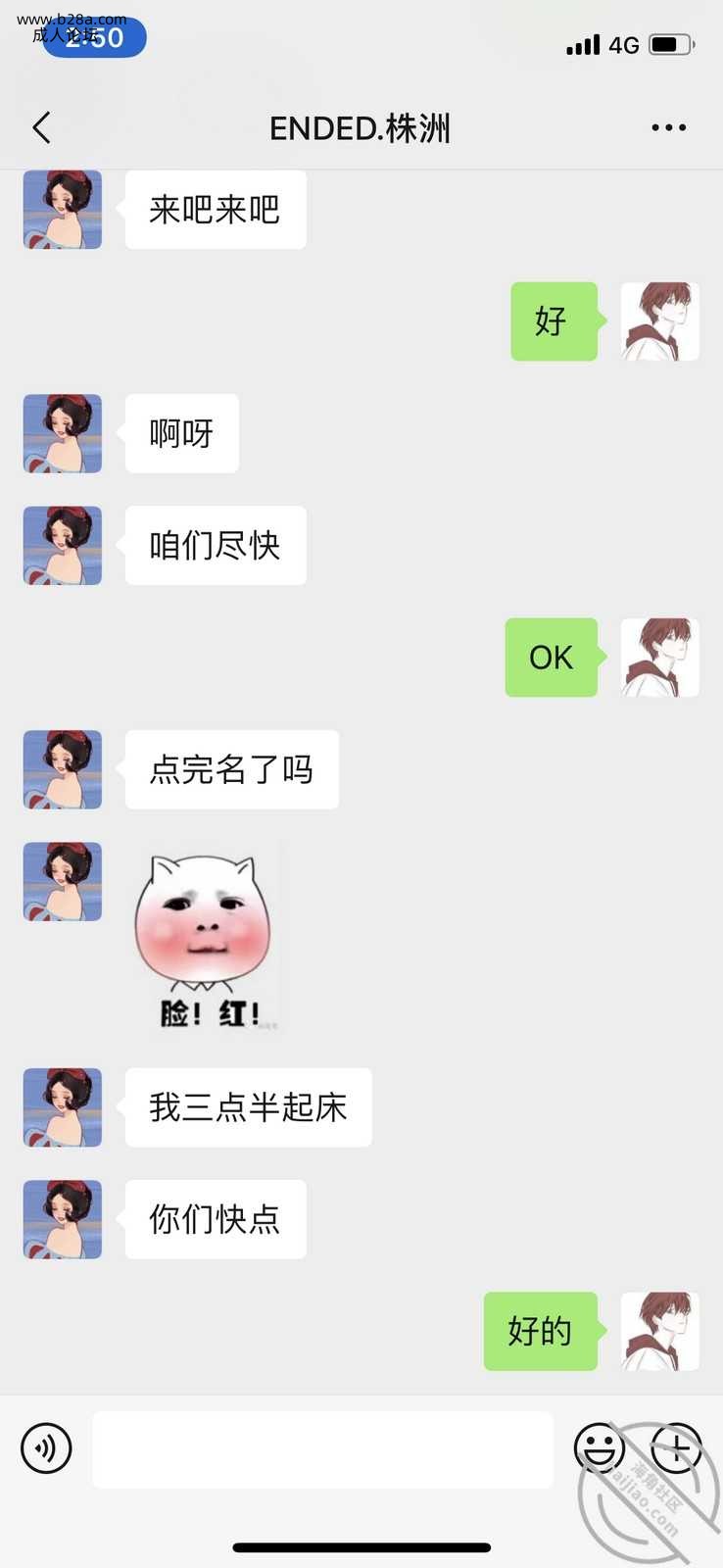
Task: Switch to voice message input
Action: [x=46, y=1447]
